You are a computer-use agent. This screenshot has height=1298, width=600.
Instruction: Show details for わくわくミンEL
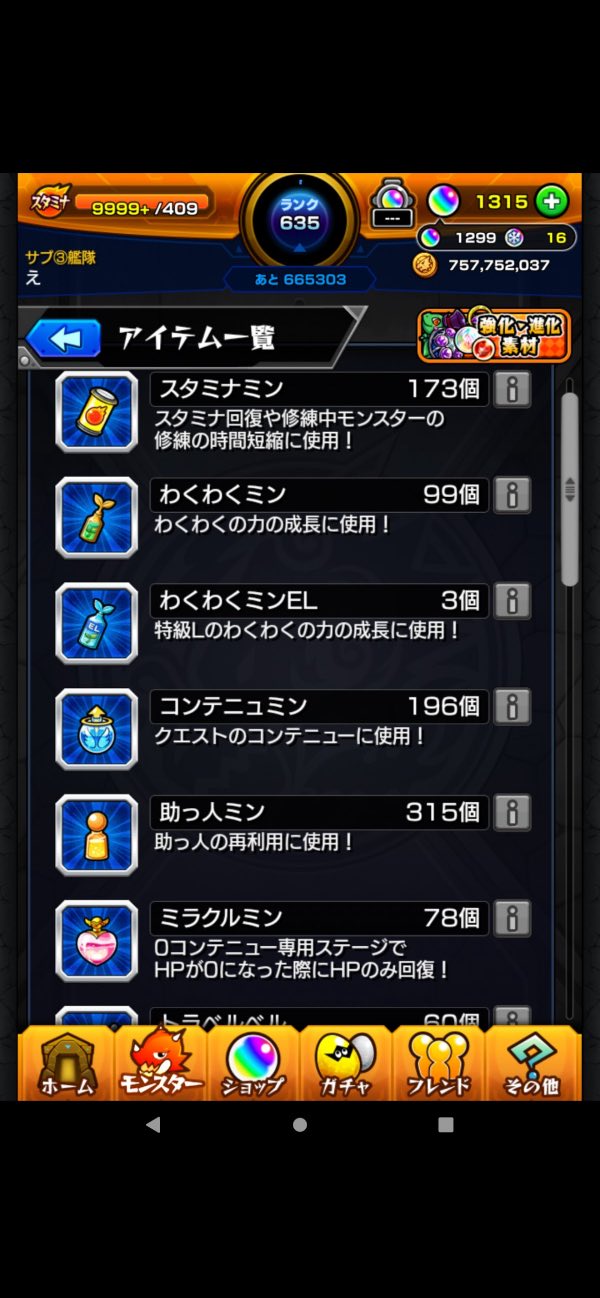pos(512,600)
